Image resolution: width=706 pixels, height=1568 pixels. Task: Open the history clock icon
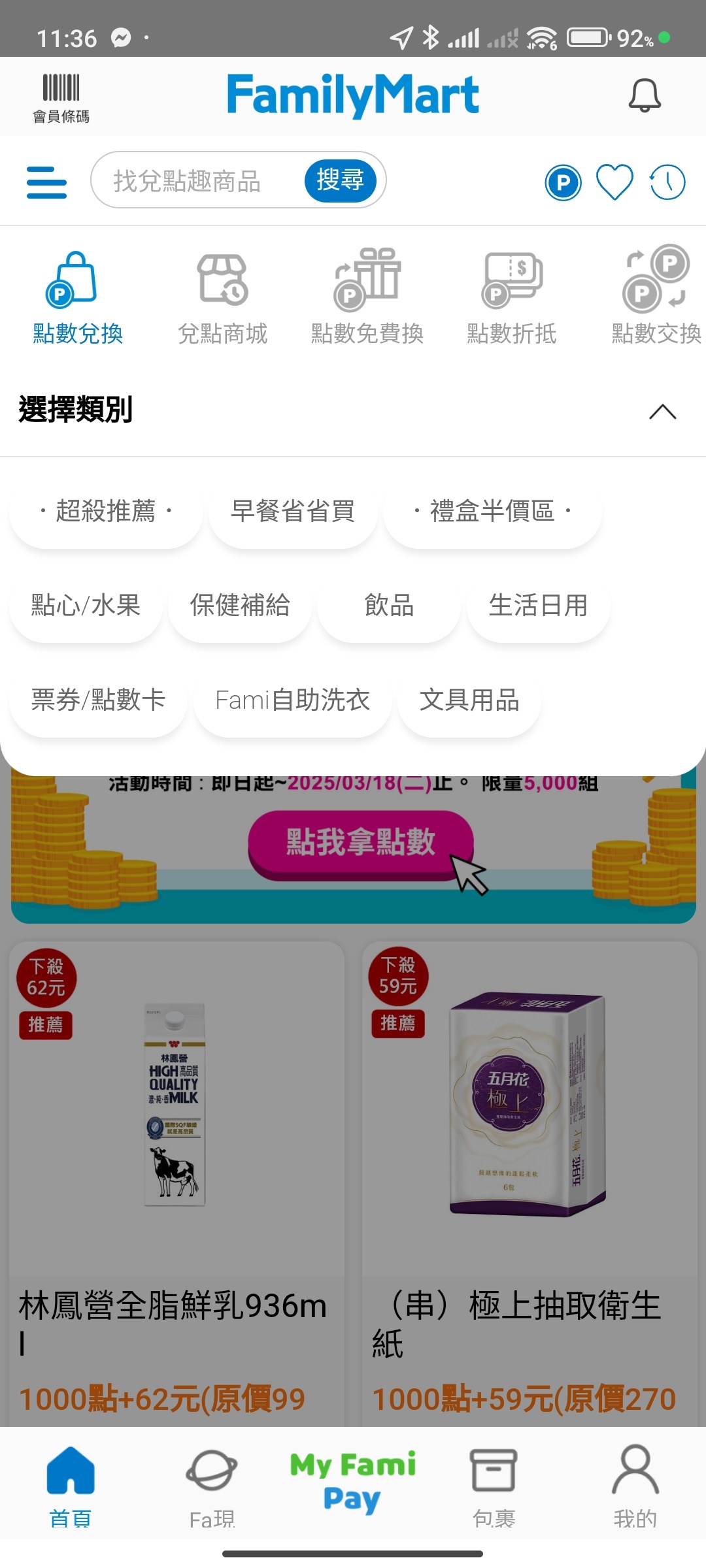click(x=667, y=182)
